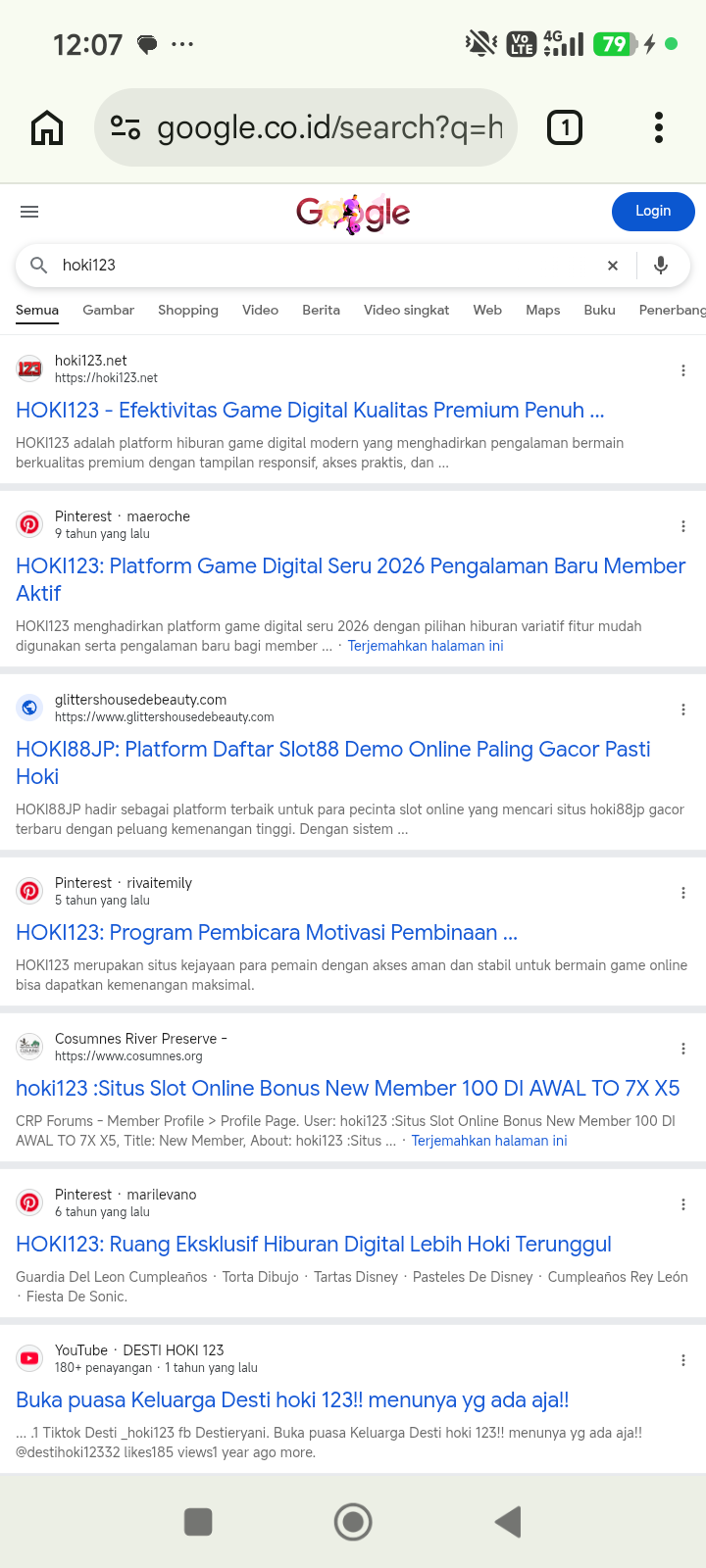This screenshot has width=706, height=1568.
Task: Tap the URL address bar
Action: pyautogui.click(x=306, y=127)
